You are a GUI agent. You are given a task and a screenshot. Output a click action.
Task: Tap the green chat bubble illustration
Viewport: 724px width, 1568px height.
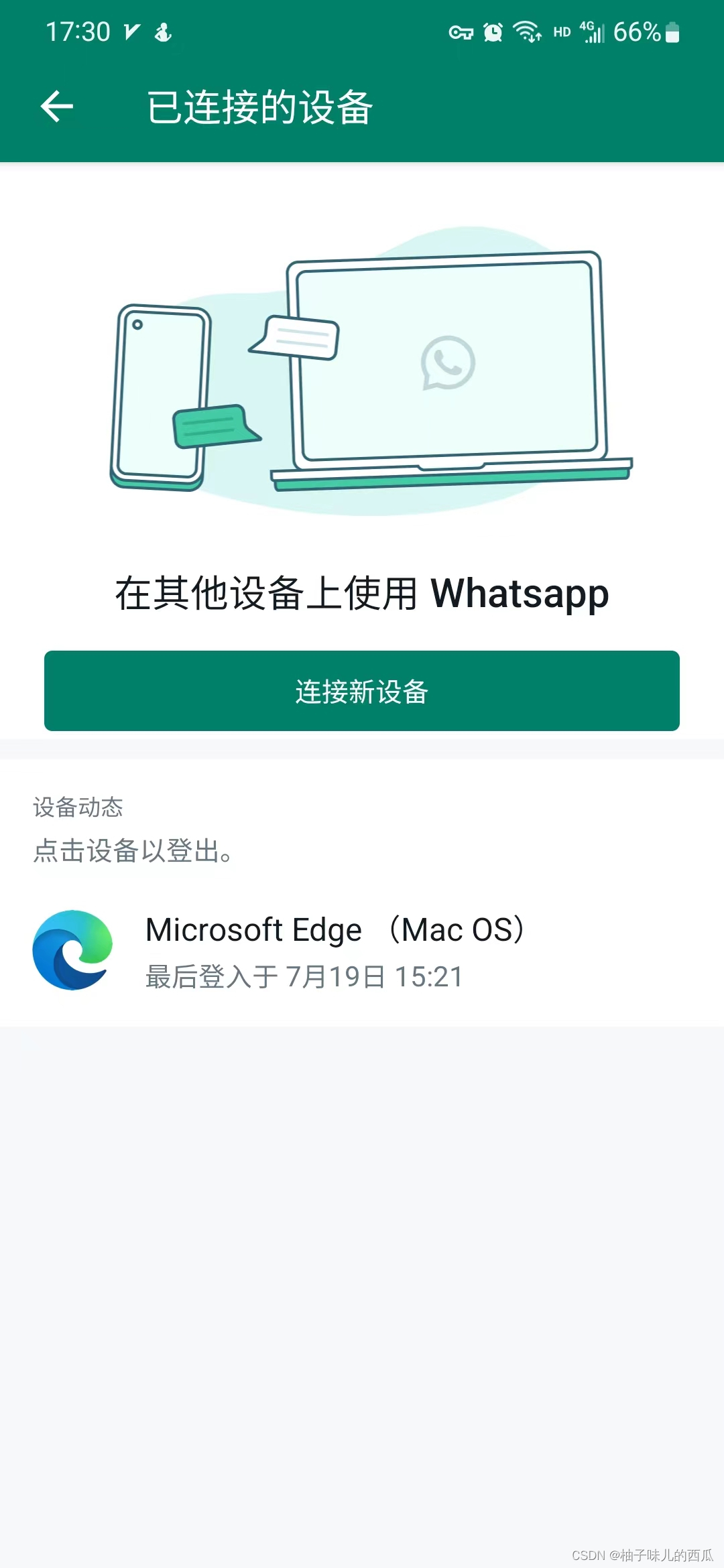215,429
